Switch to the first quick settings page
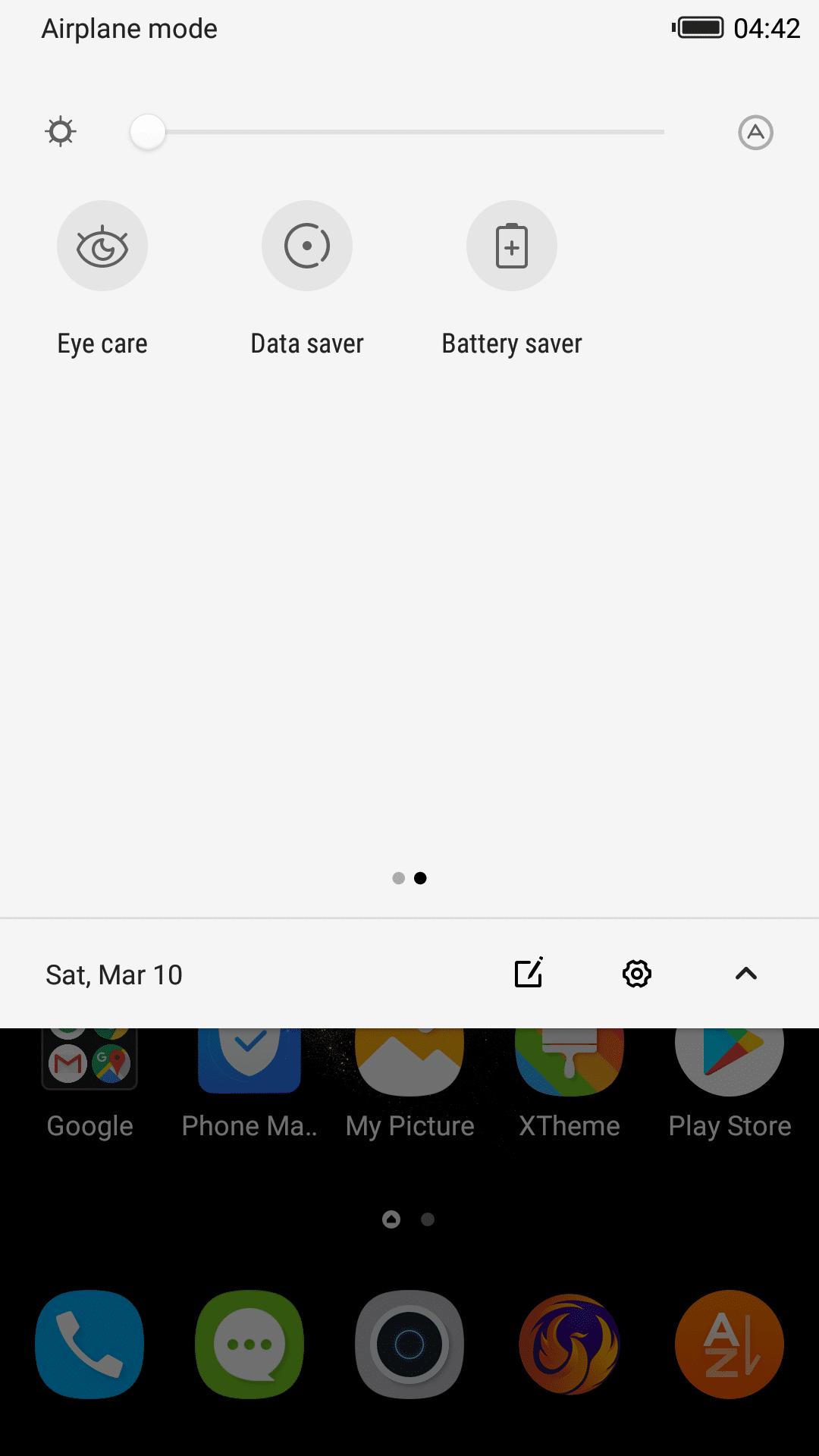The image size is (819, 1456). point(398,877)
